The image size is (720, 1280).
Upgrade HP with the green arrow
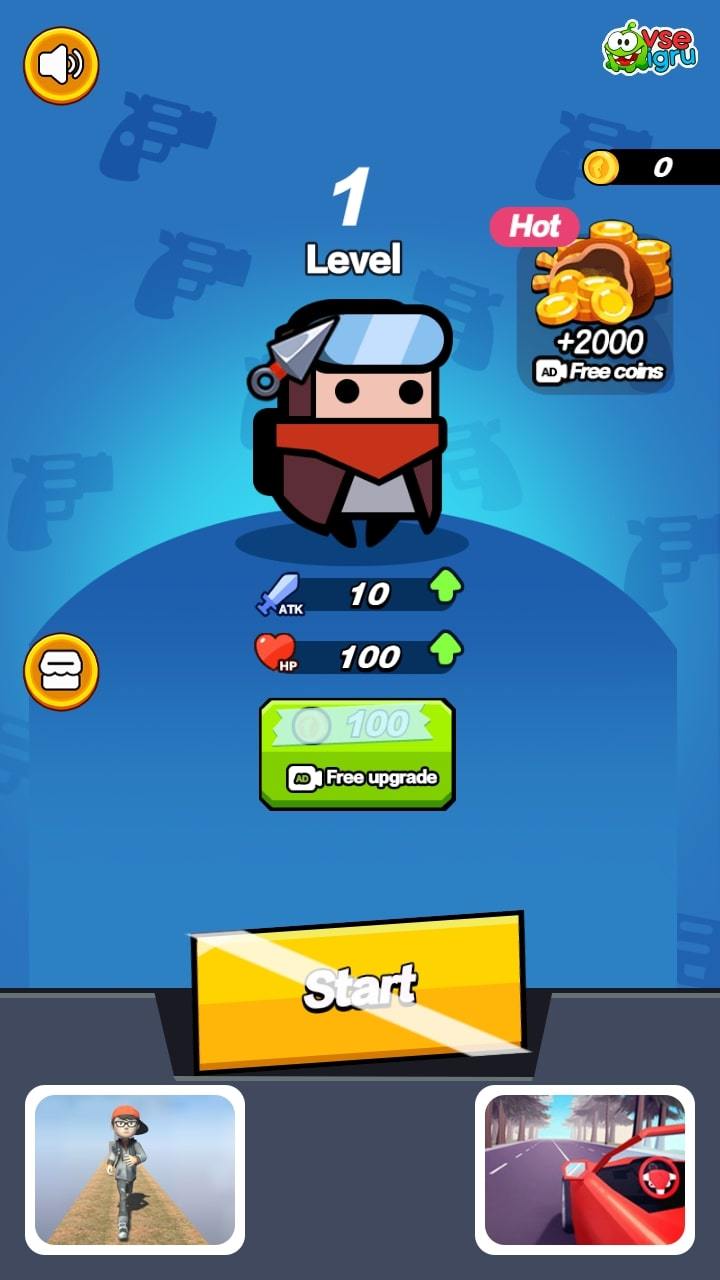445,652
